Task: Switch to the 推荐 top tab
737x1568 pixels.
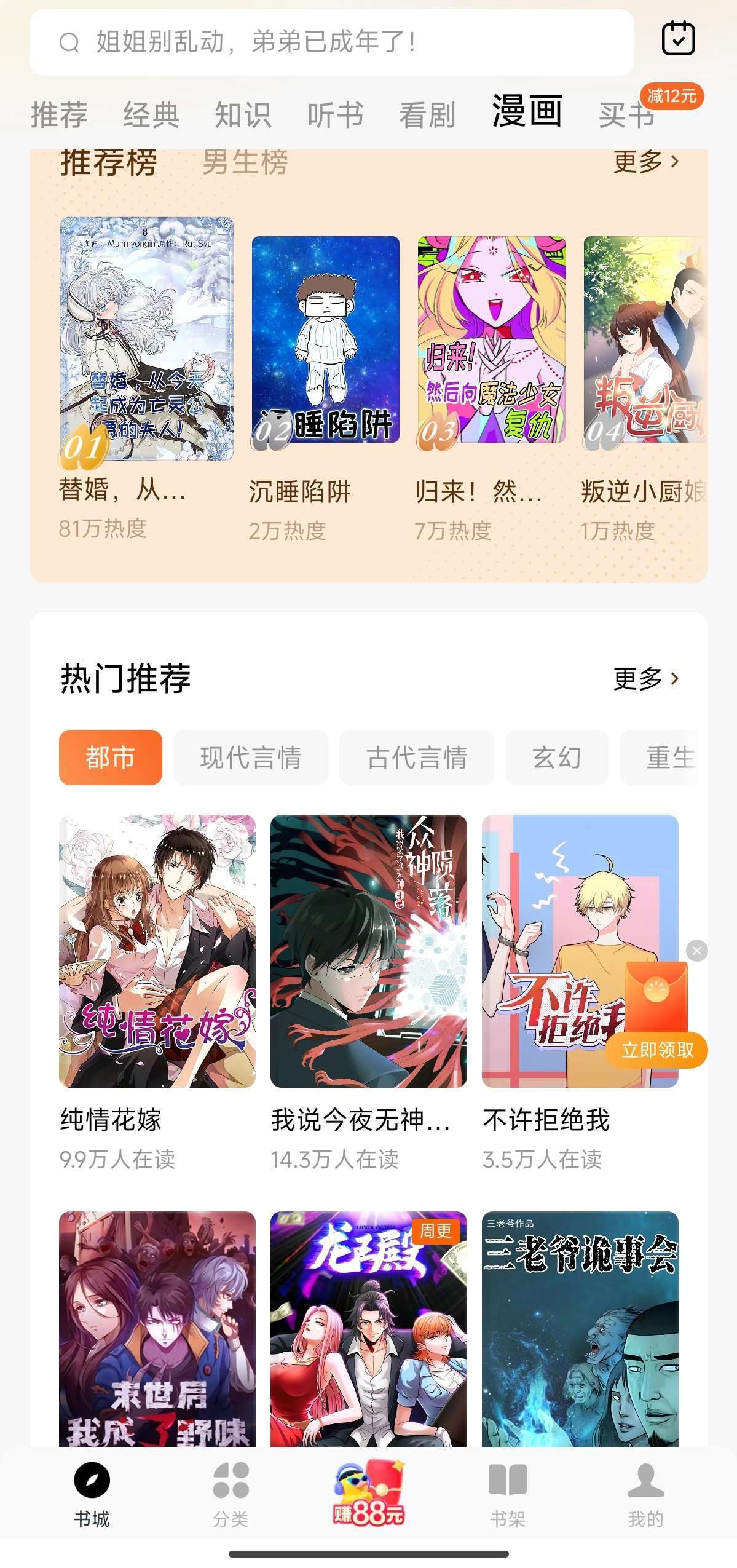Action: point(59,115)
